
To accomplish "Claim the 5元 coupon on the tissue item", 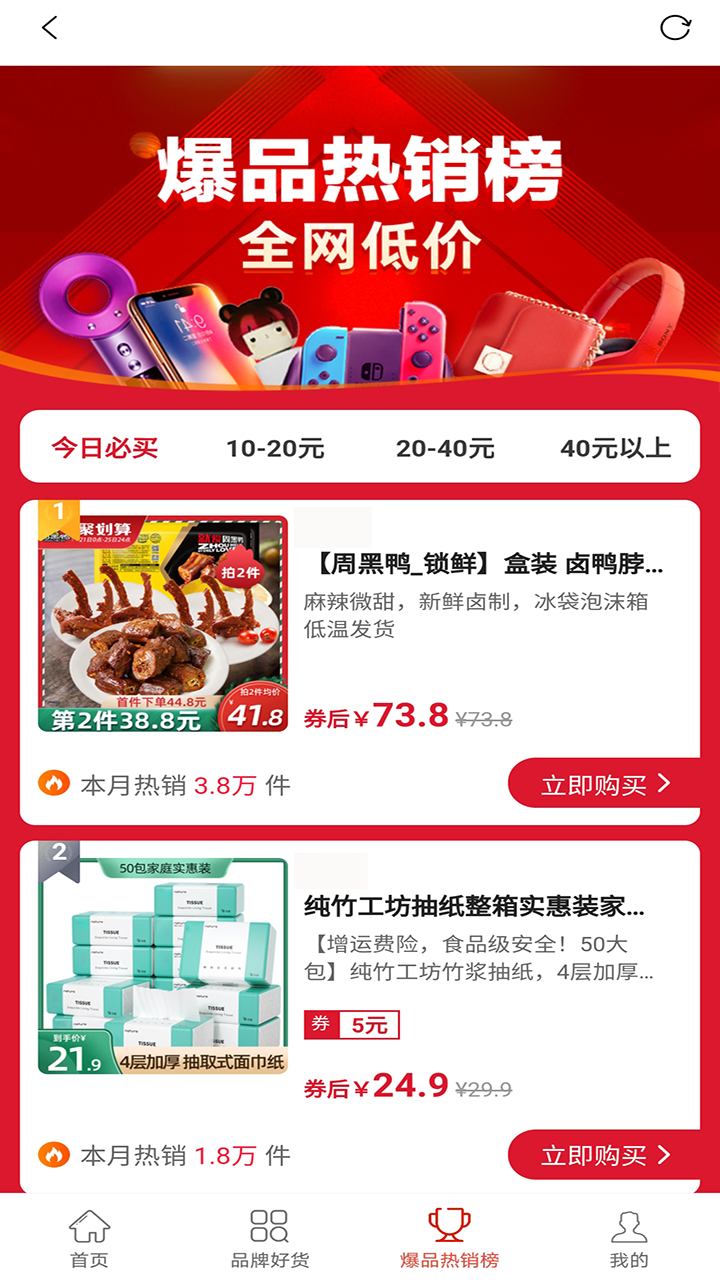I will coord(352,1025).
